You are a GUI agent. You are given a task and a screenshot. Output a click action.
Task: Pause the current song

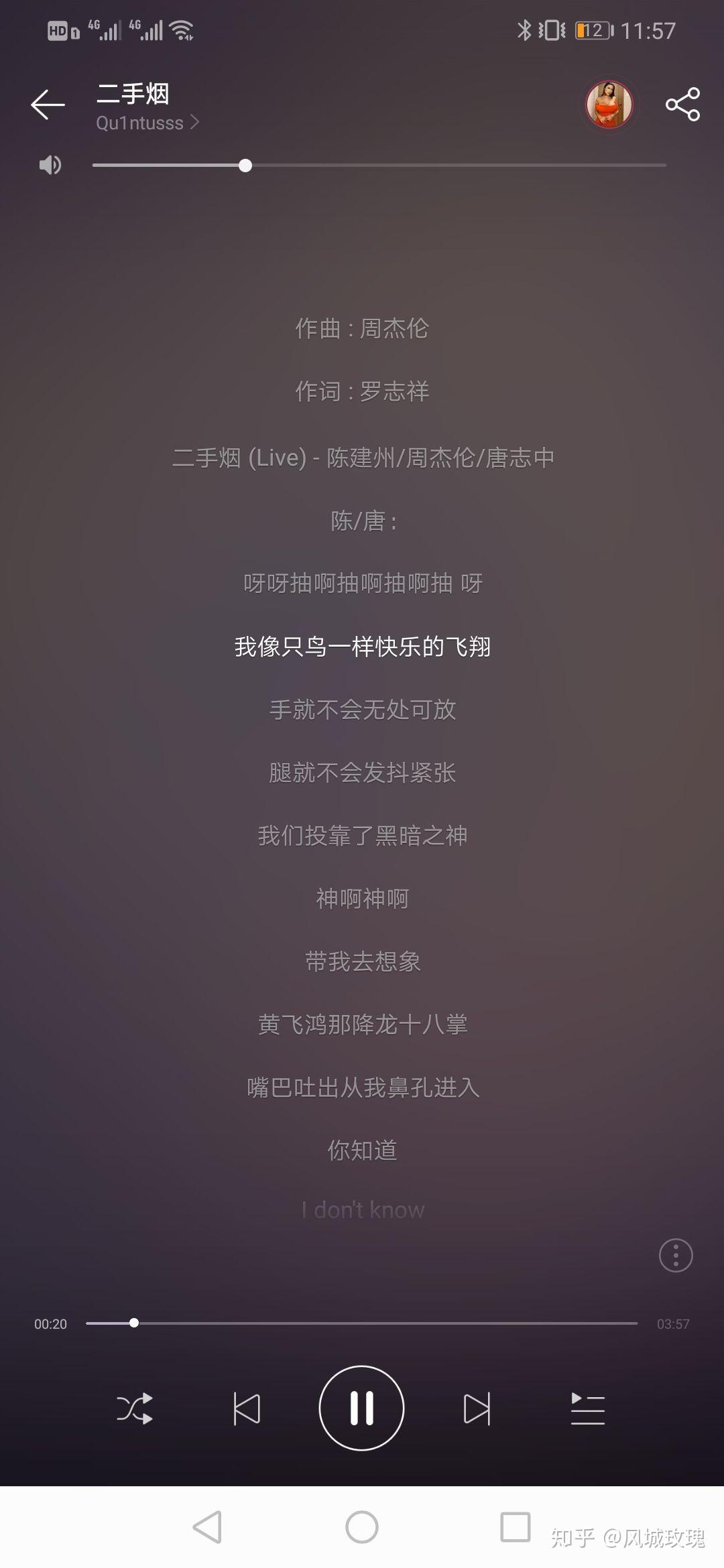click(361, 1409)
